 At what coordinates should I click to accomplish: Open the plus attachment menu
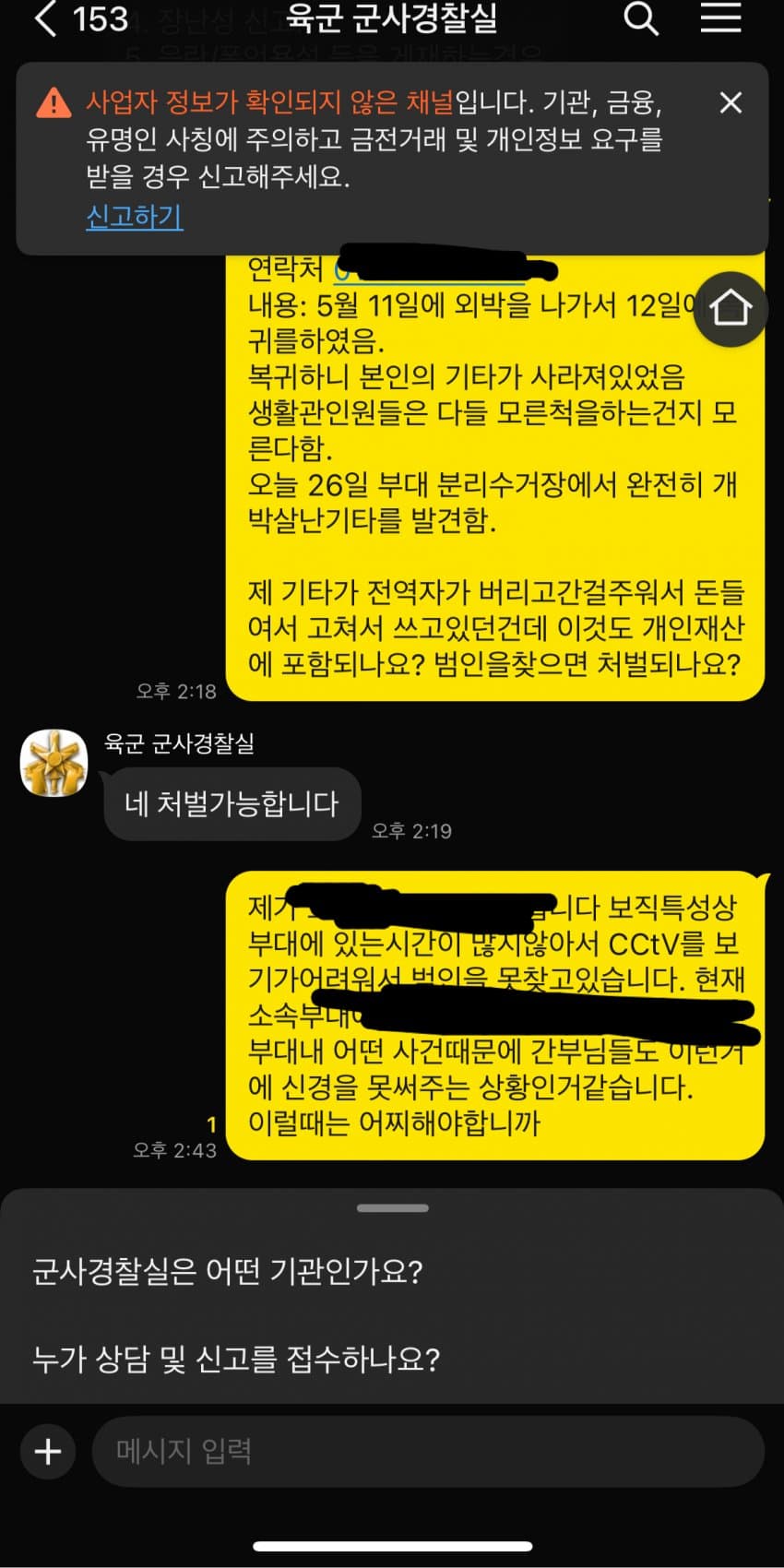coord(48,1451)
